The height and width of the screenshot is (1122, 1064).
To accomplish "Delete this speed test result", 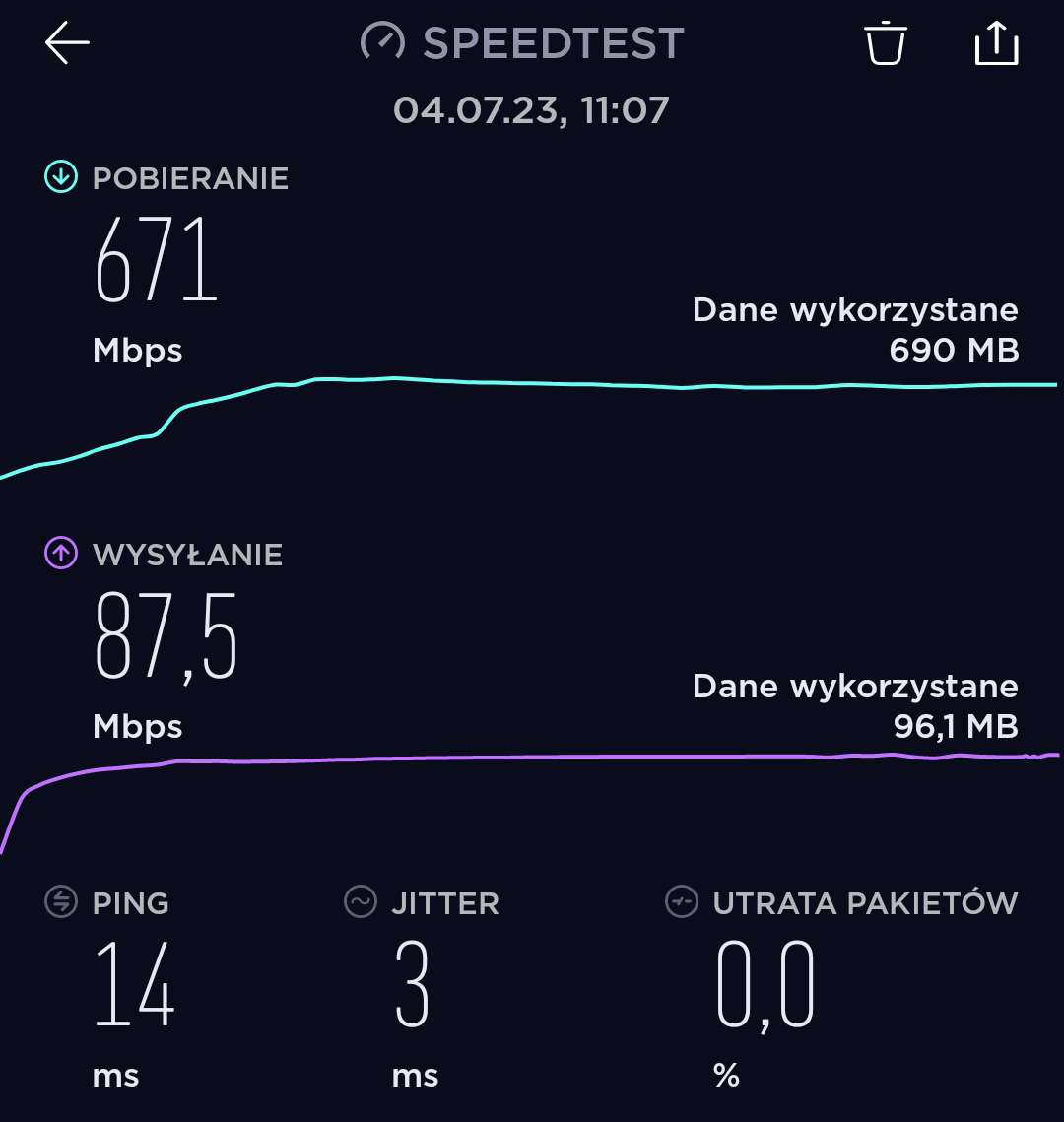I will pyautogui.click(x=885, y=43).
